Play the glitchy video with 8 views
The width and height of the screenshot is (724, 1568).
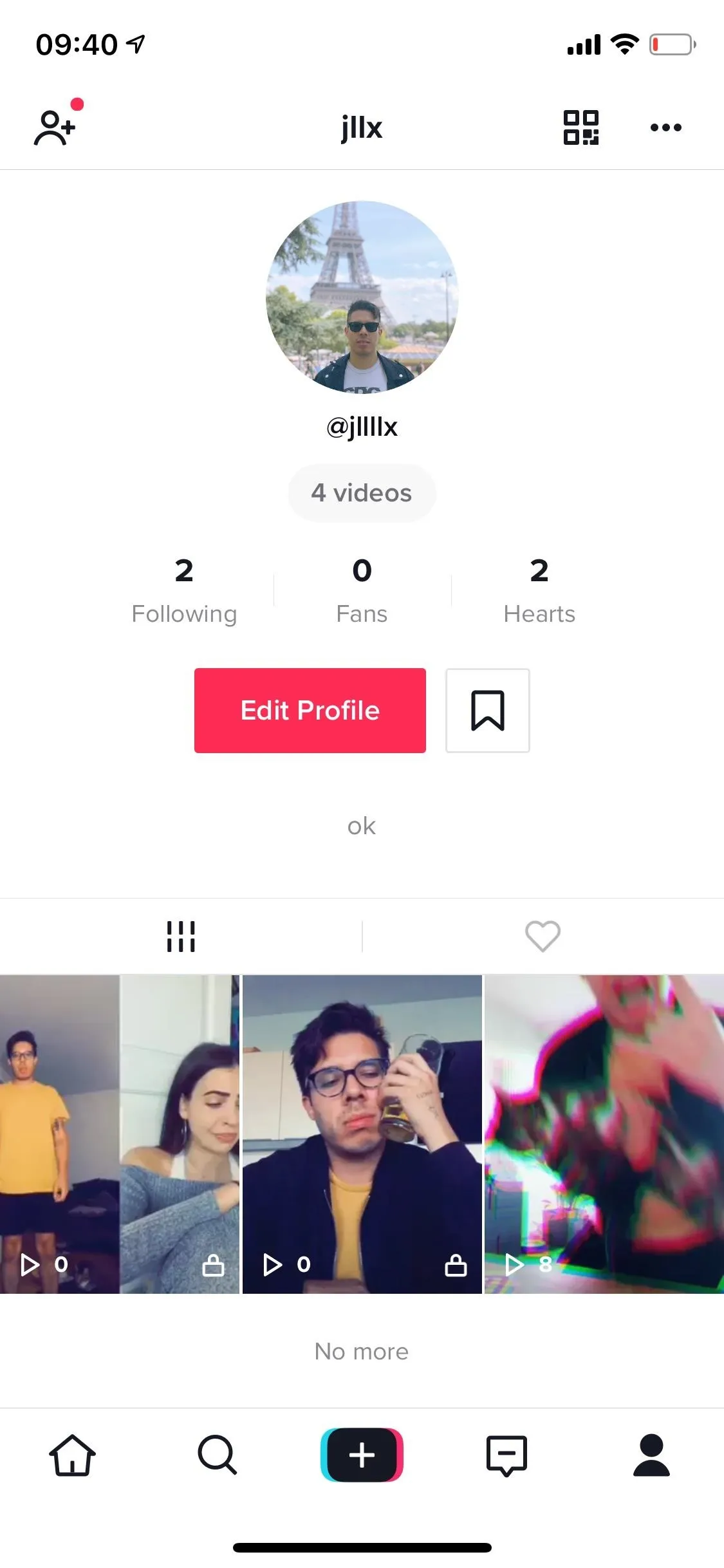pos(604,1134)
